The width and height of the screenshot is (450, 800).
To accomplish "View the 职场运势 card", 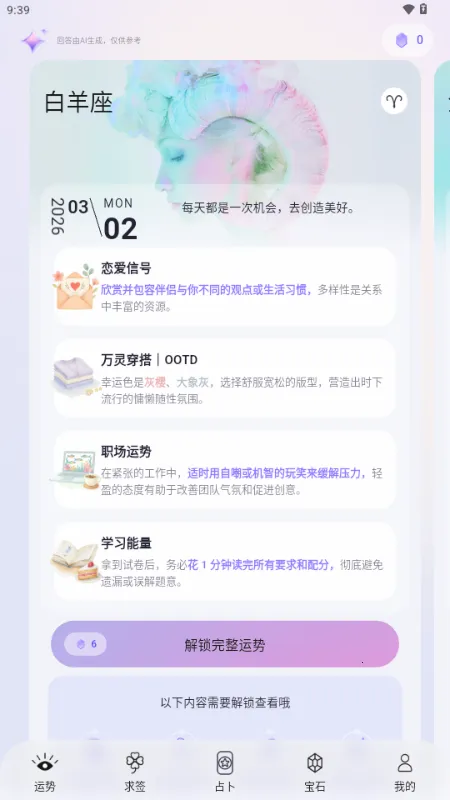I will tap(225, 469).
